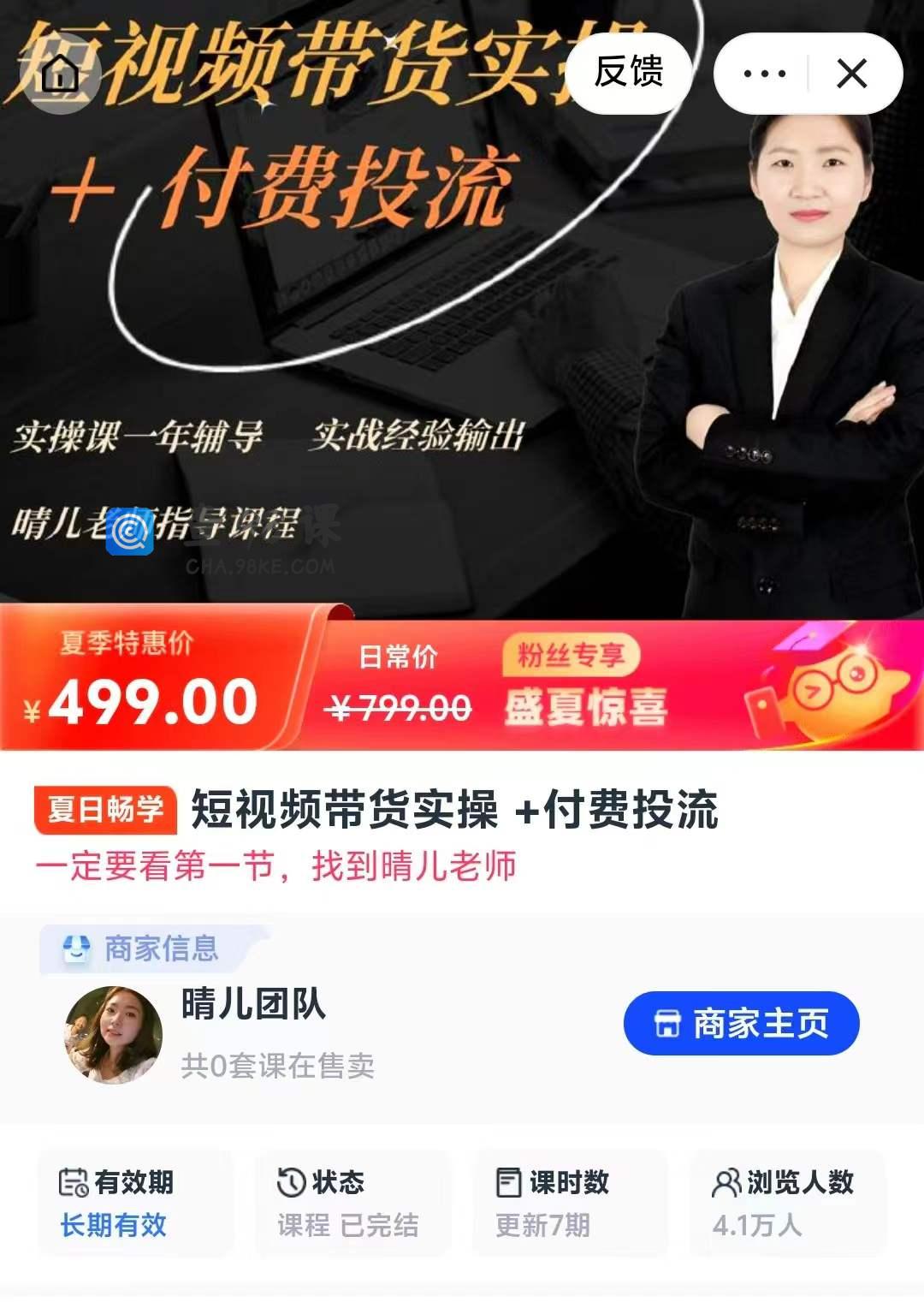
Task: Go to the home icon
Action: tap(60, 74)
